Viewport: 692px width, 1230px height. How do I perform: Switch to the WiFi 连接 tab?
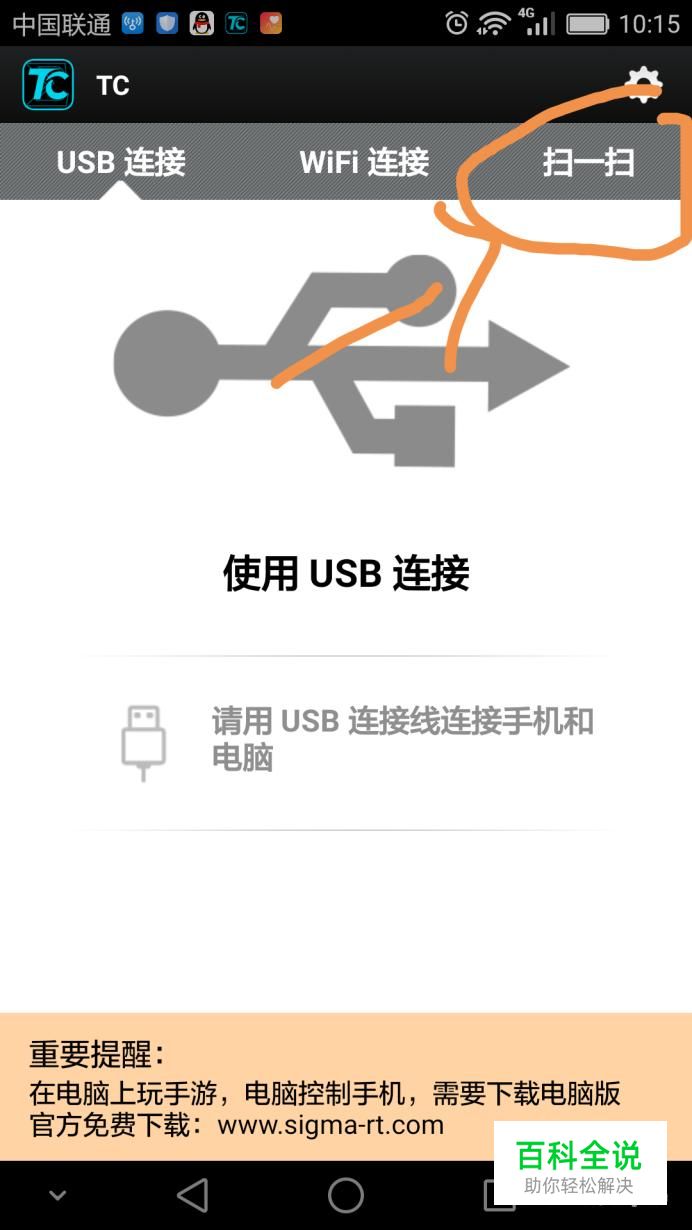pyautogui.click(x=364, y=162)
